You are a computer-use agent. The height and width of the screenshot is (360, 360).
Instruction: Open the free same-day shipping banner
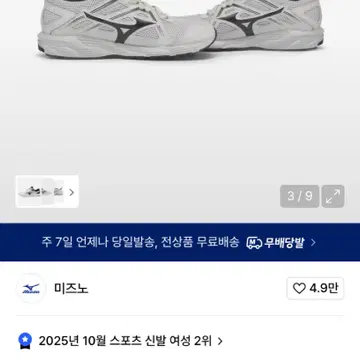tap(180, 242)
